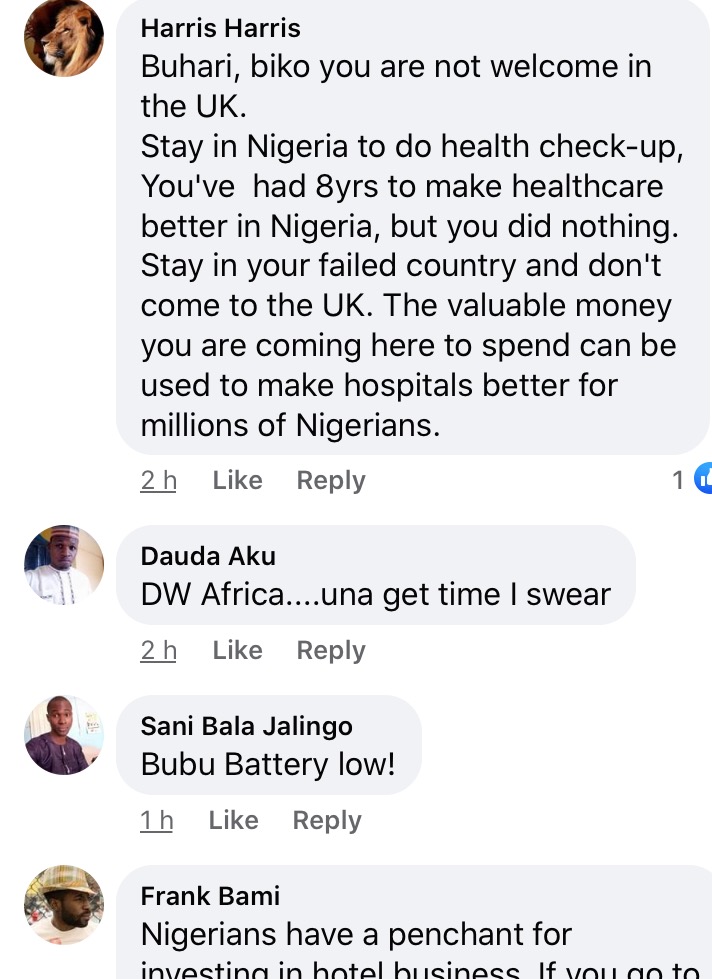Reply to Dauda Aku's comment
This screenshot has width=712, height=979.
(x=331, y=650)
